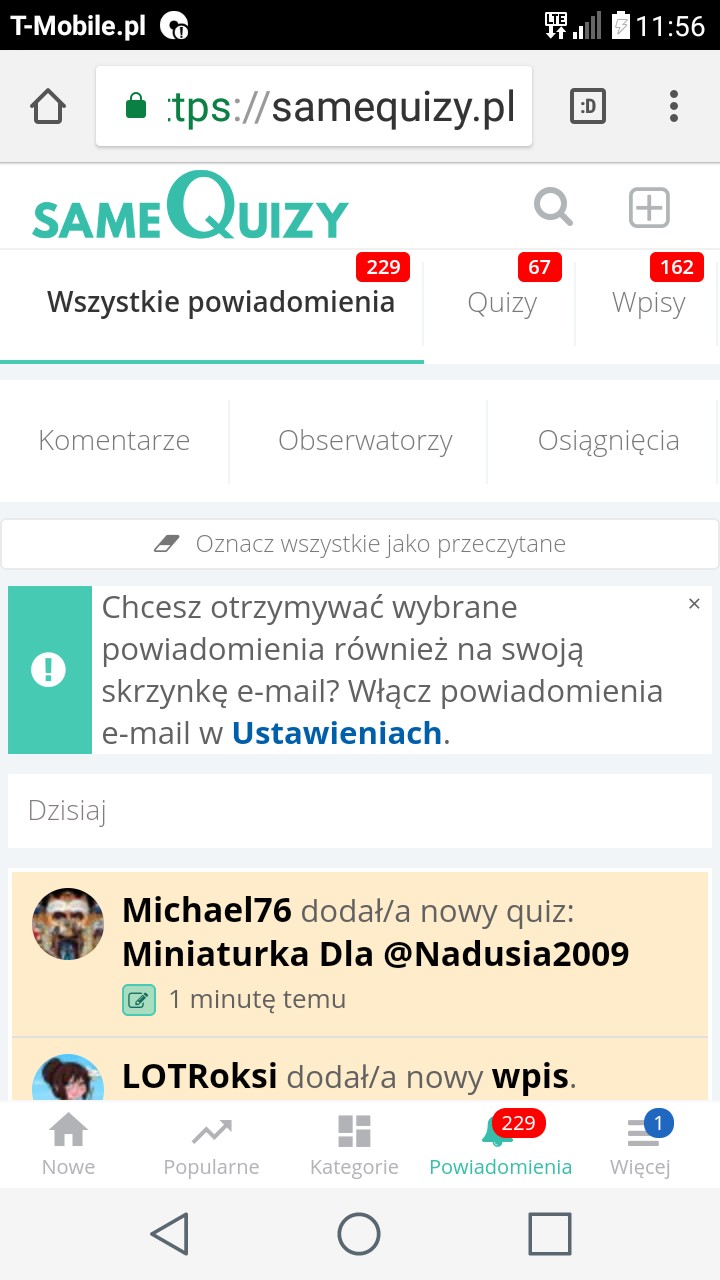This screenshot has width=720, height=1280.
Task: Go to the Nowe section
Action: [x=68, y=1146]
